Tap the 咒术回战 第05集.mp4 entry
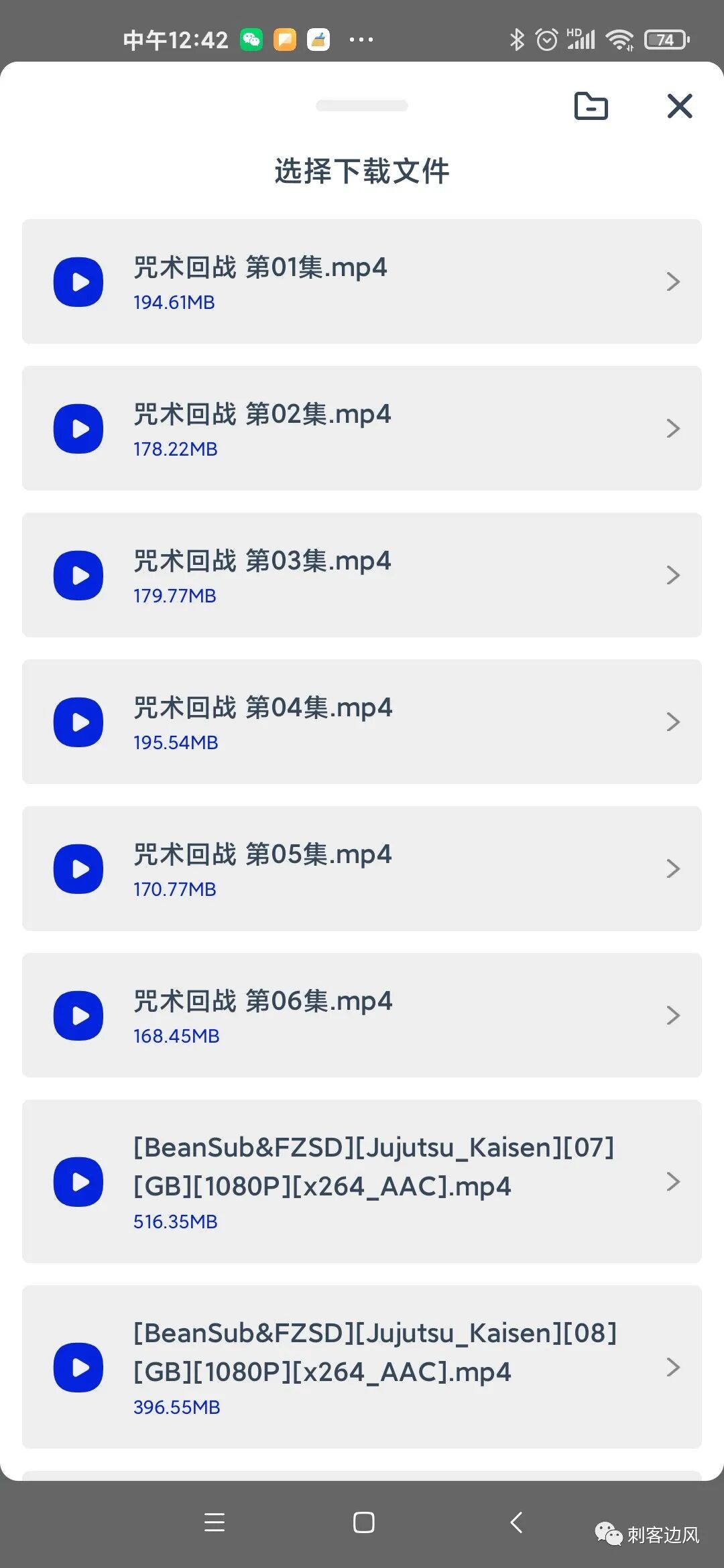This screenshot has height=1568, width=724. (361, 868)
